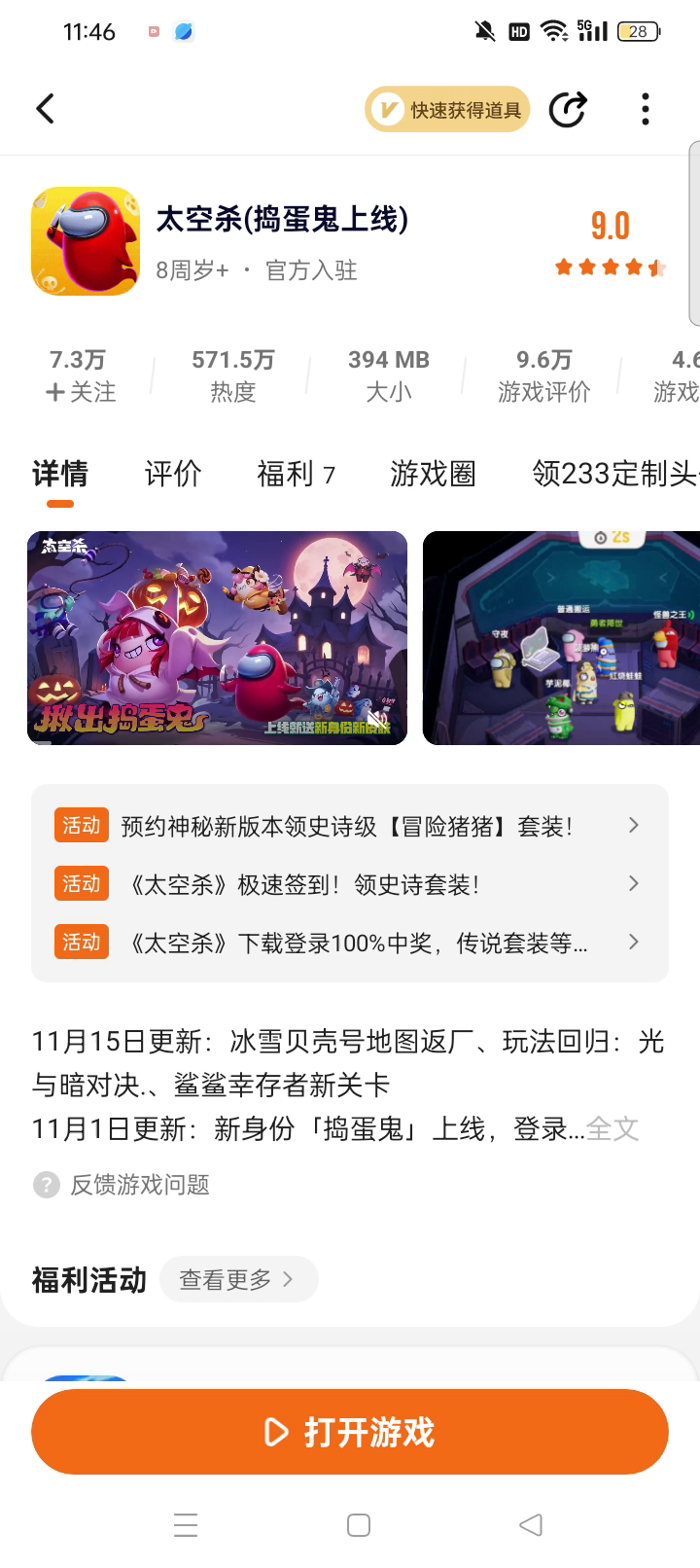The height and width of the screenshot is (1568, 700).
Task: View the gameplay screenshot of the spaceship room
Action: tap(561, 638)
